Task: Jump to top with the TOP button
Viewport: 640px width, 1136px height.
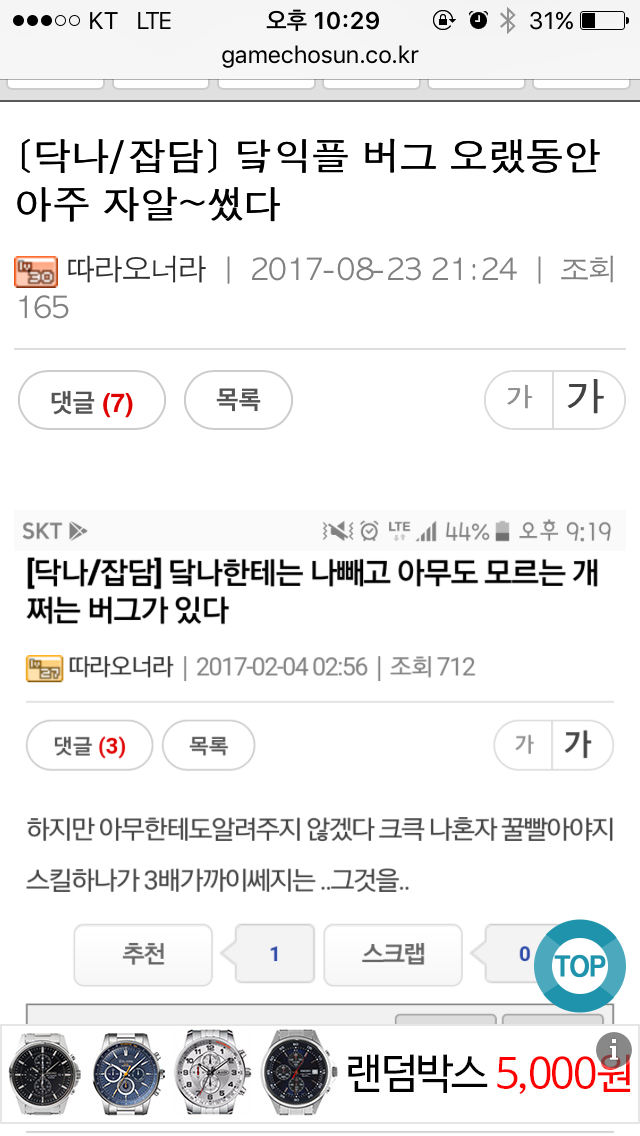Action: point(580,966)
